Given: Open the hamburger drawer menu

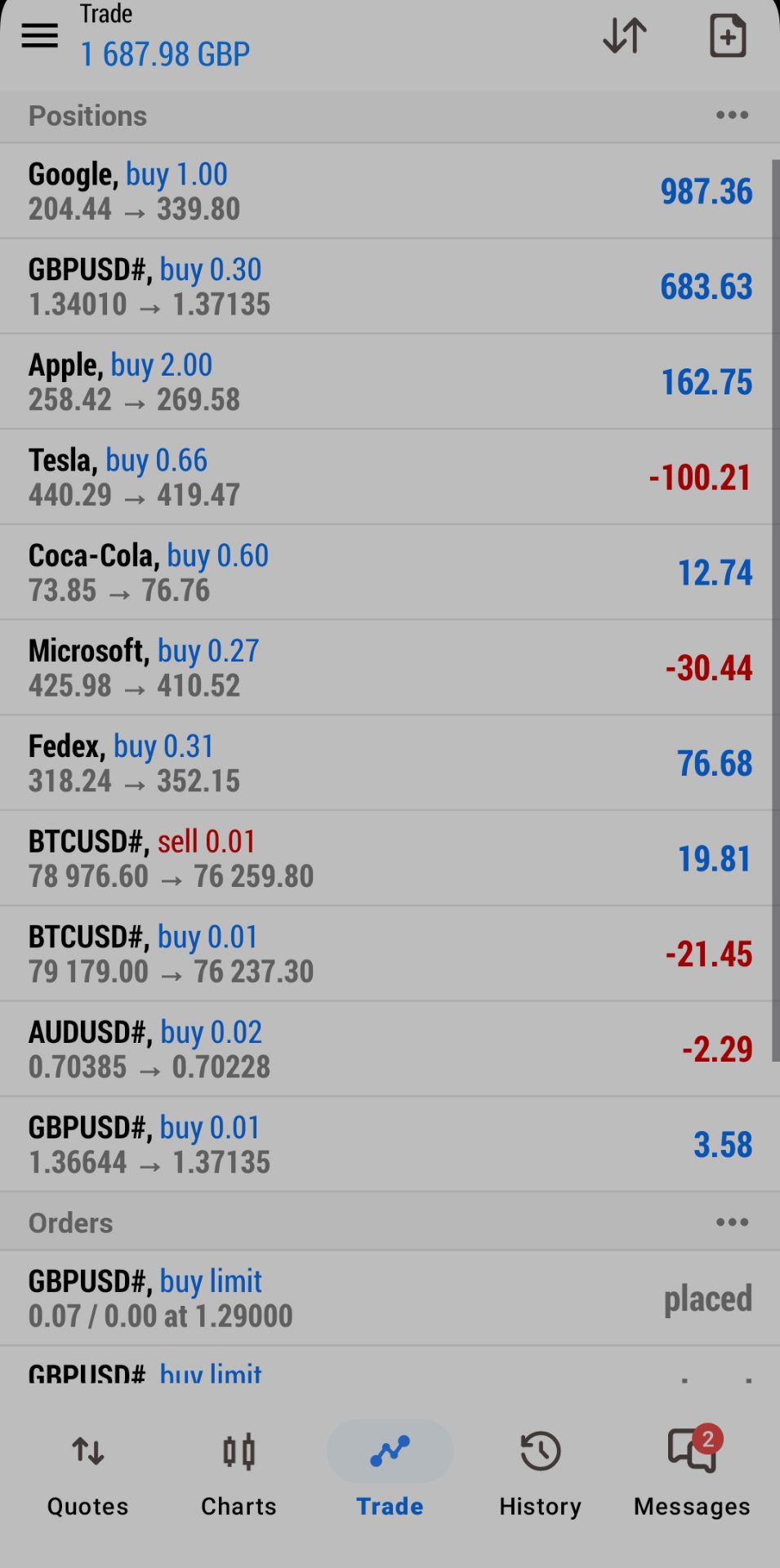Looking at the screenshot, I should (x=39, y=36).
